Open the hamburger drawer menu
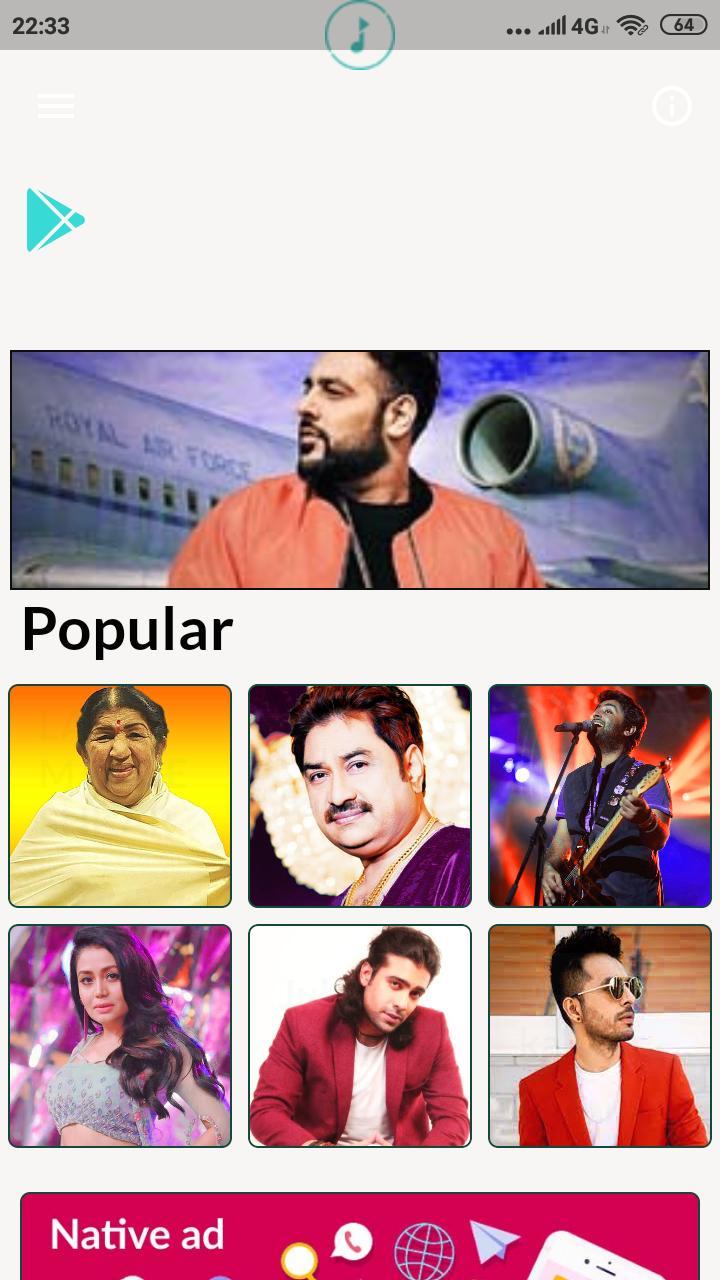The image size is (720, 1280). click(56, 106)
